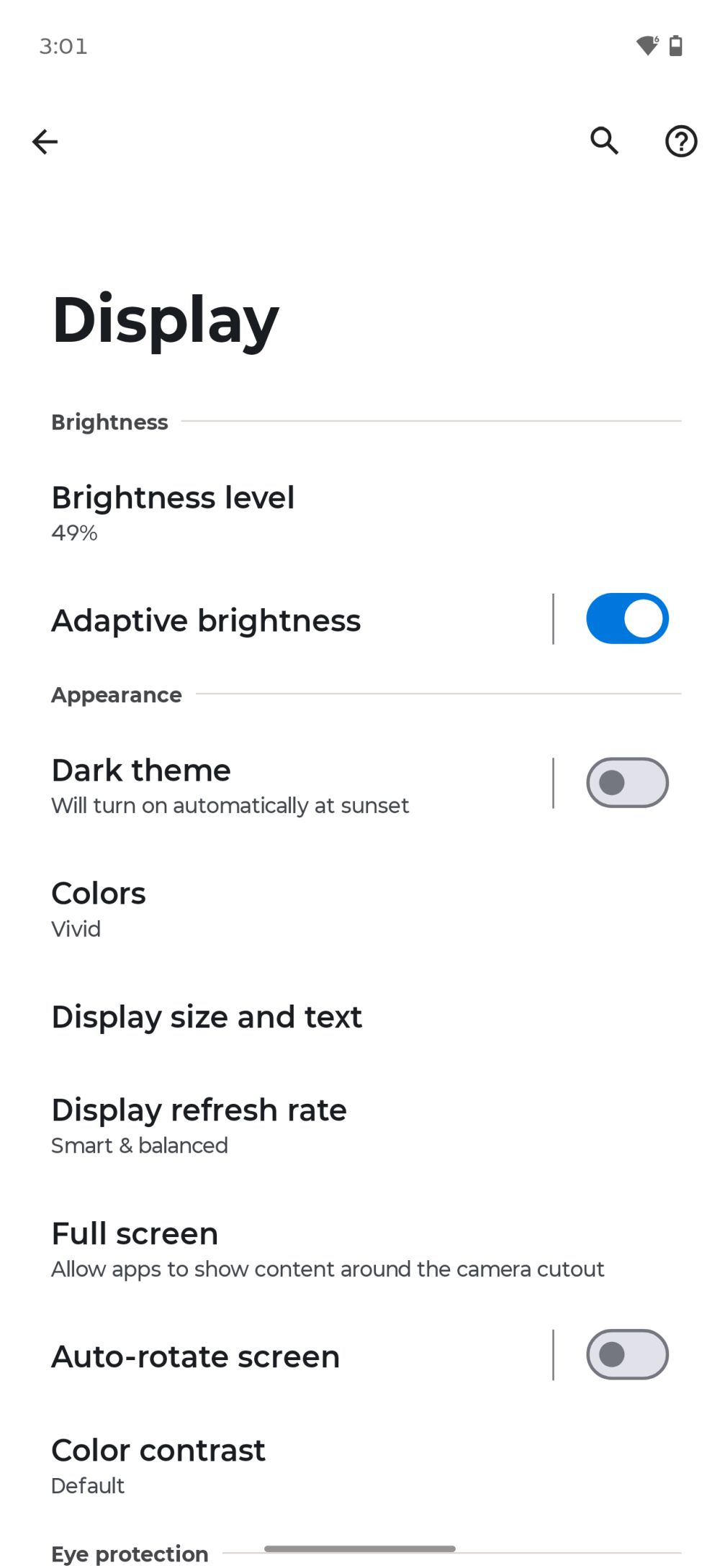Screen dimensions: 720x1568
Task: Open Auto-rotate screen details
Action: (x=195, y=1356)
